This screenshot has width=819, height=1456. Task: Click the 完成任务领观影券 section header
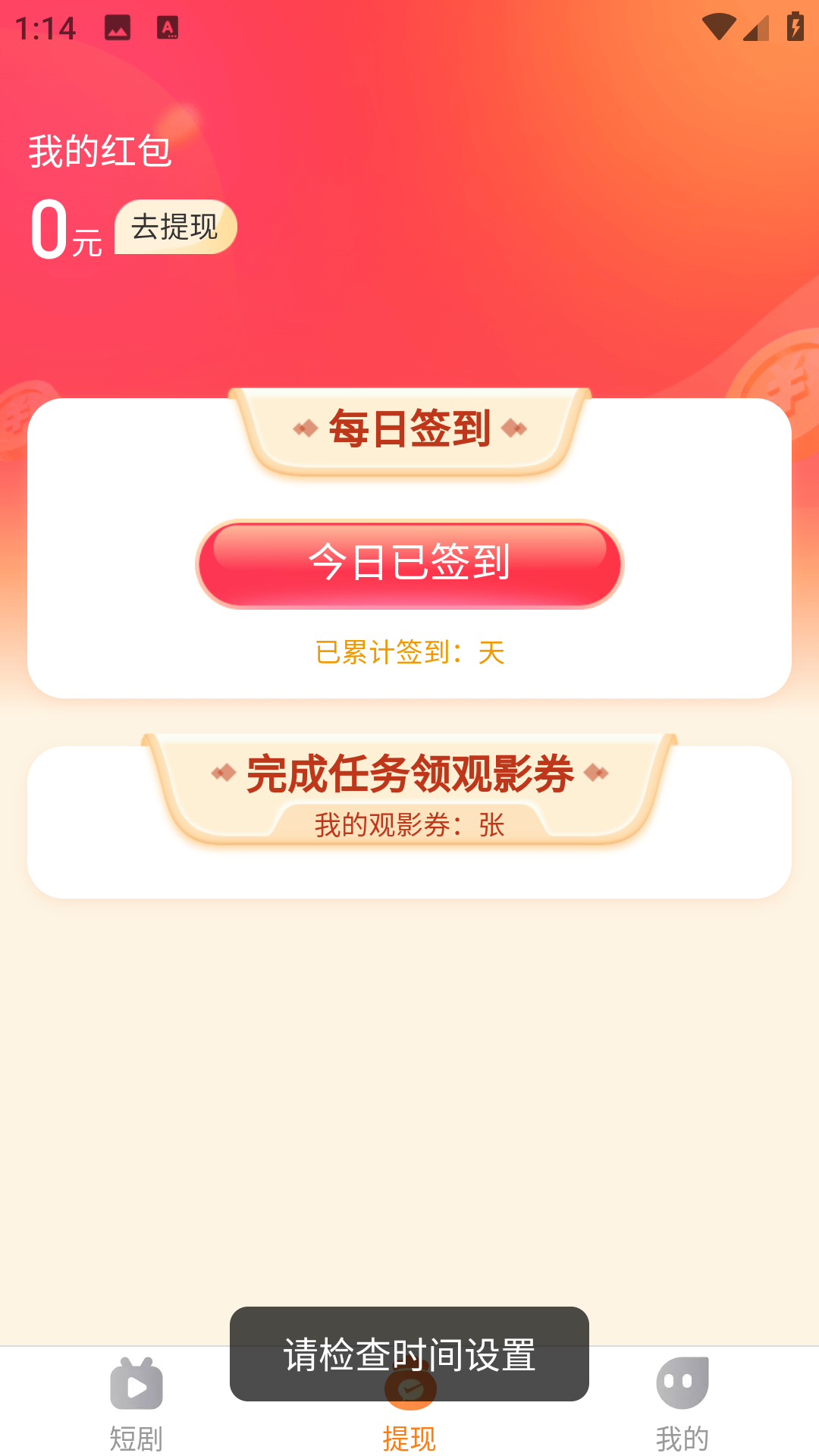[409, 773]
